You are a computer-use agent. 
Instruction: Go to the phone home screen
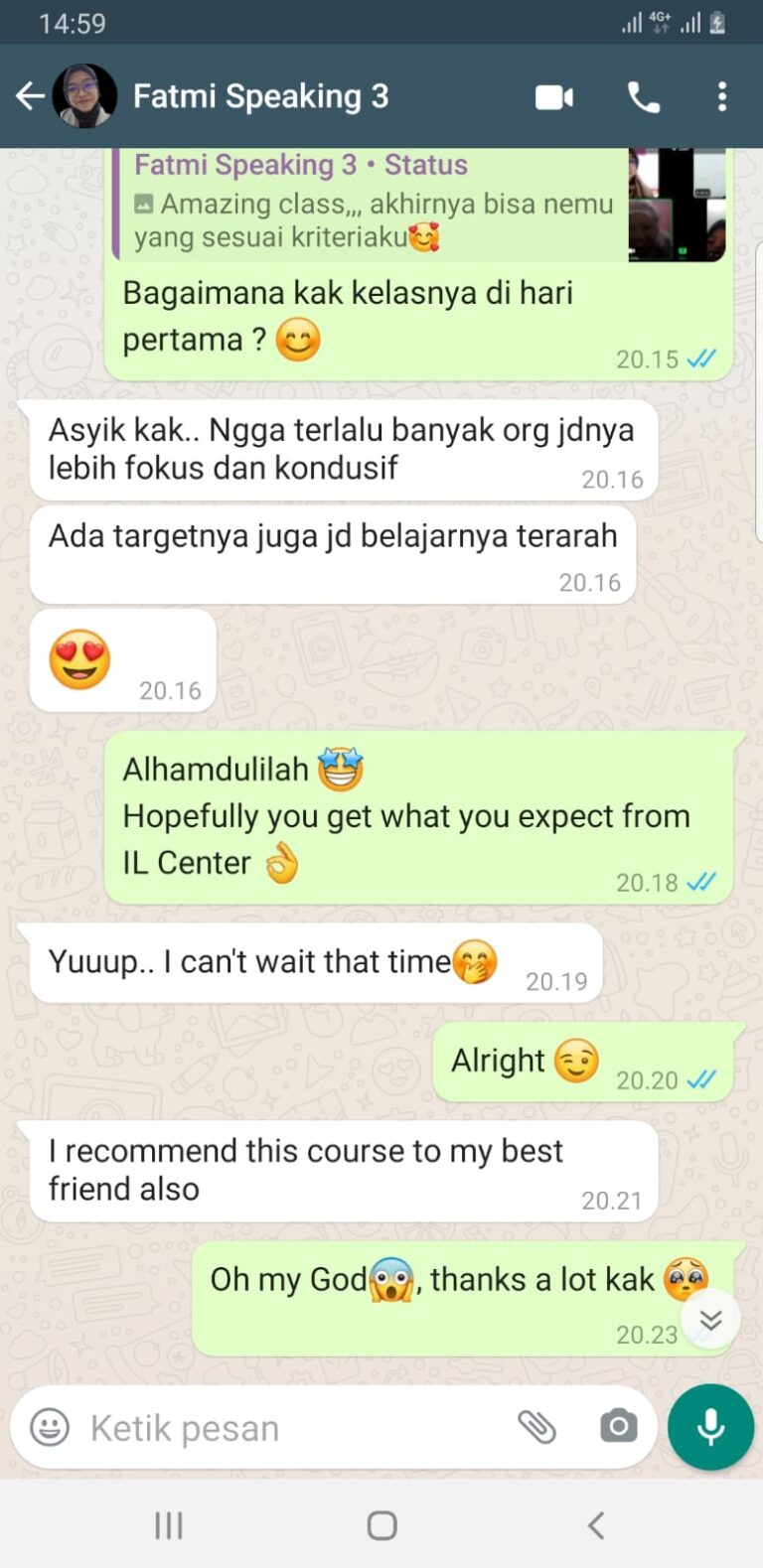(x=381, y=1525)
